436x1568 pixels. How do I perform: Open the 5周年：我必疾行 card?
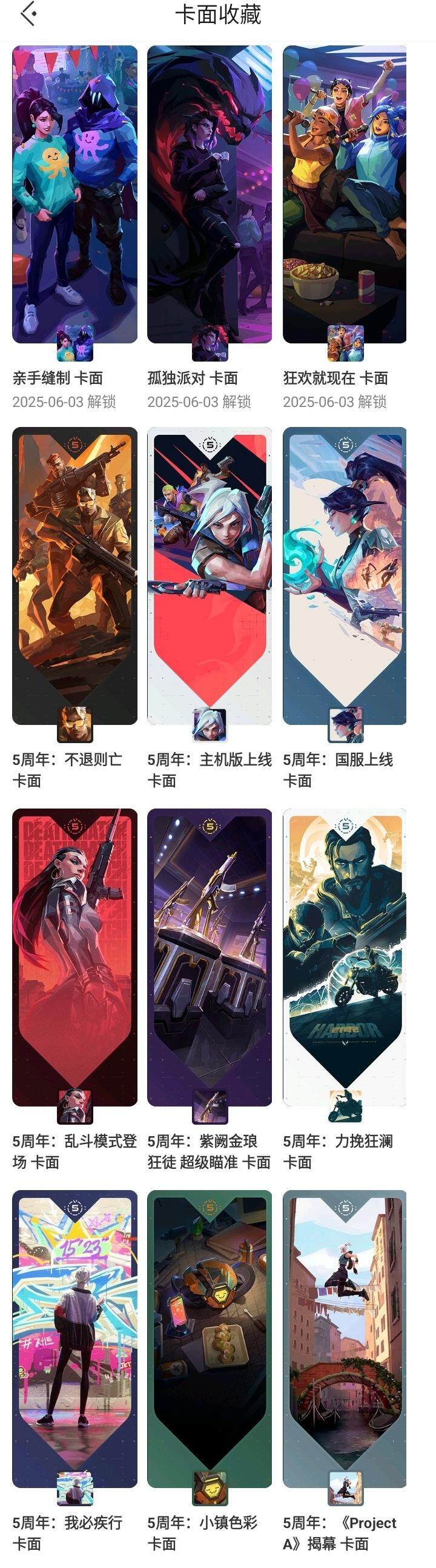(74, 1339)
